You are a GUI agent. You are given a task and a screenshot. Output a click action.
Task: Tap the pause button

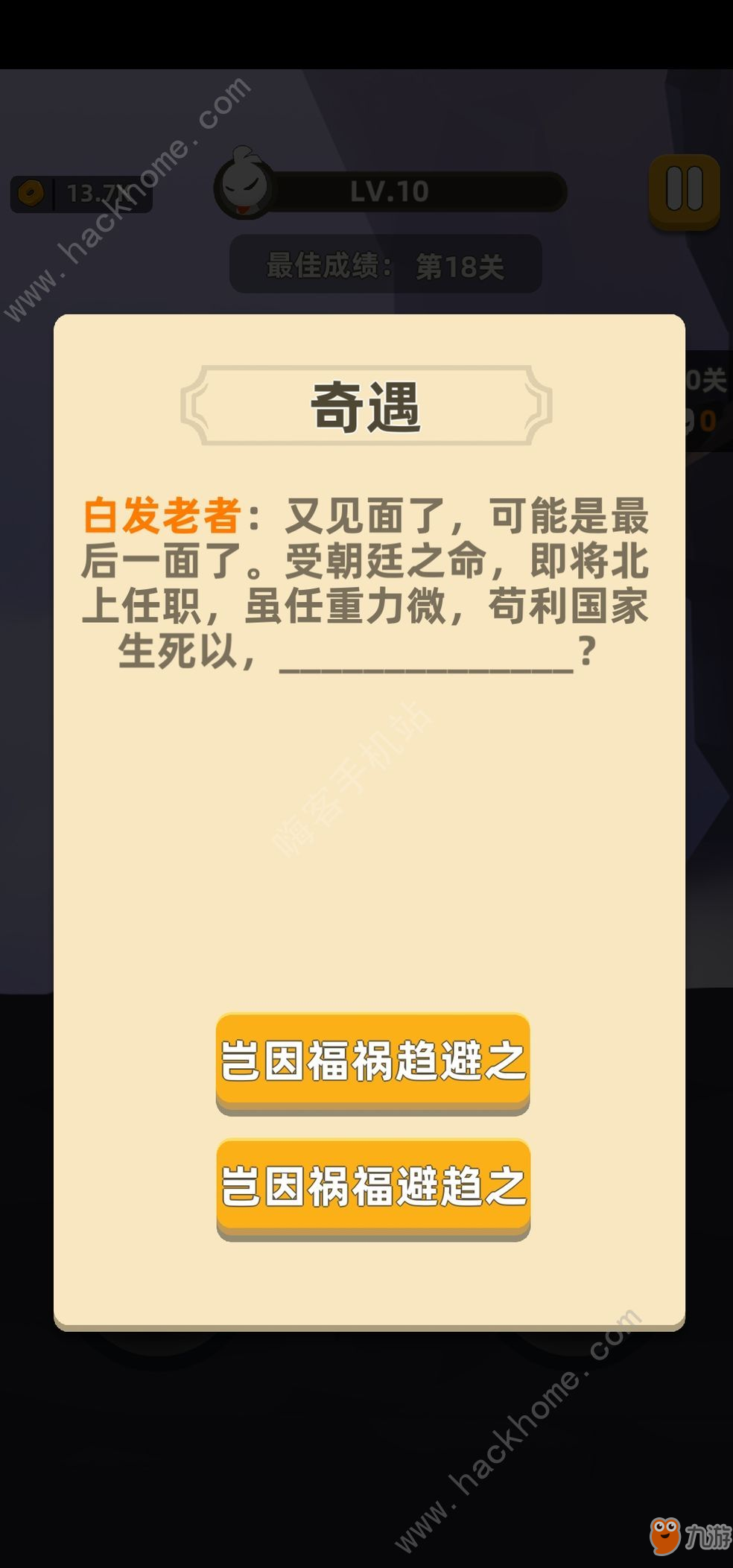685,191
